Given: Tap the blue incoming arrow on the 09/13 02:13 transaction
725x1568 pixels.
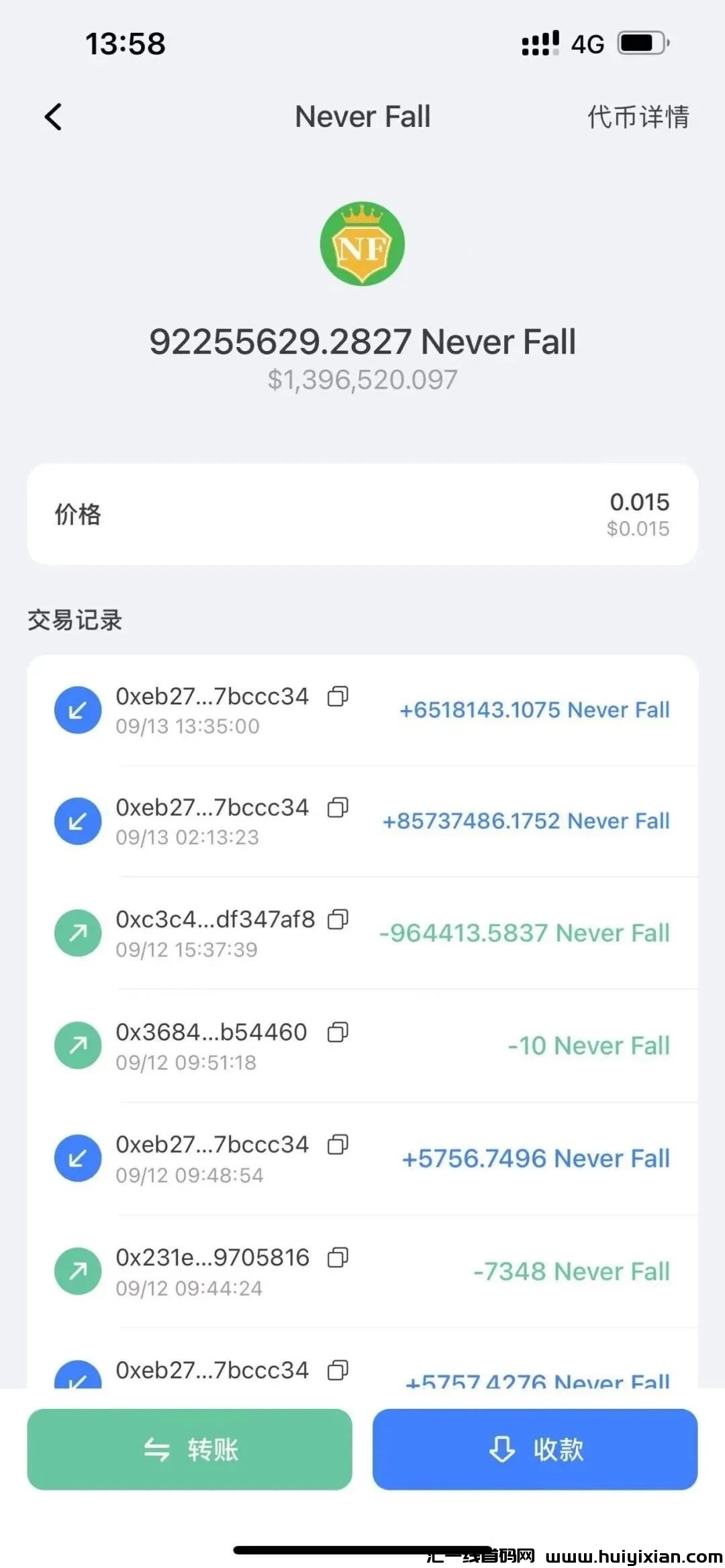Looking at the screenshot, I should click(77, 821).
